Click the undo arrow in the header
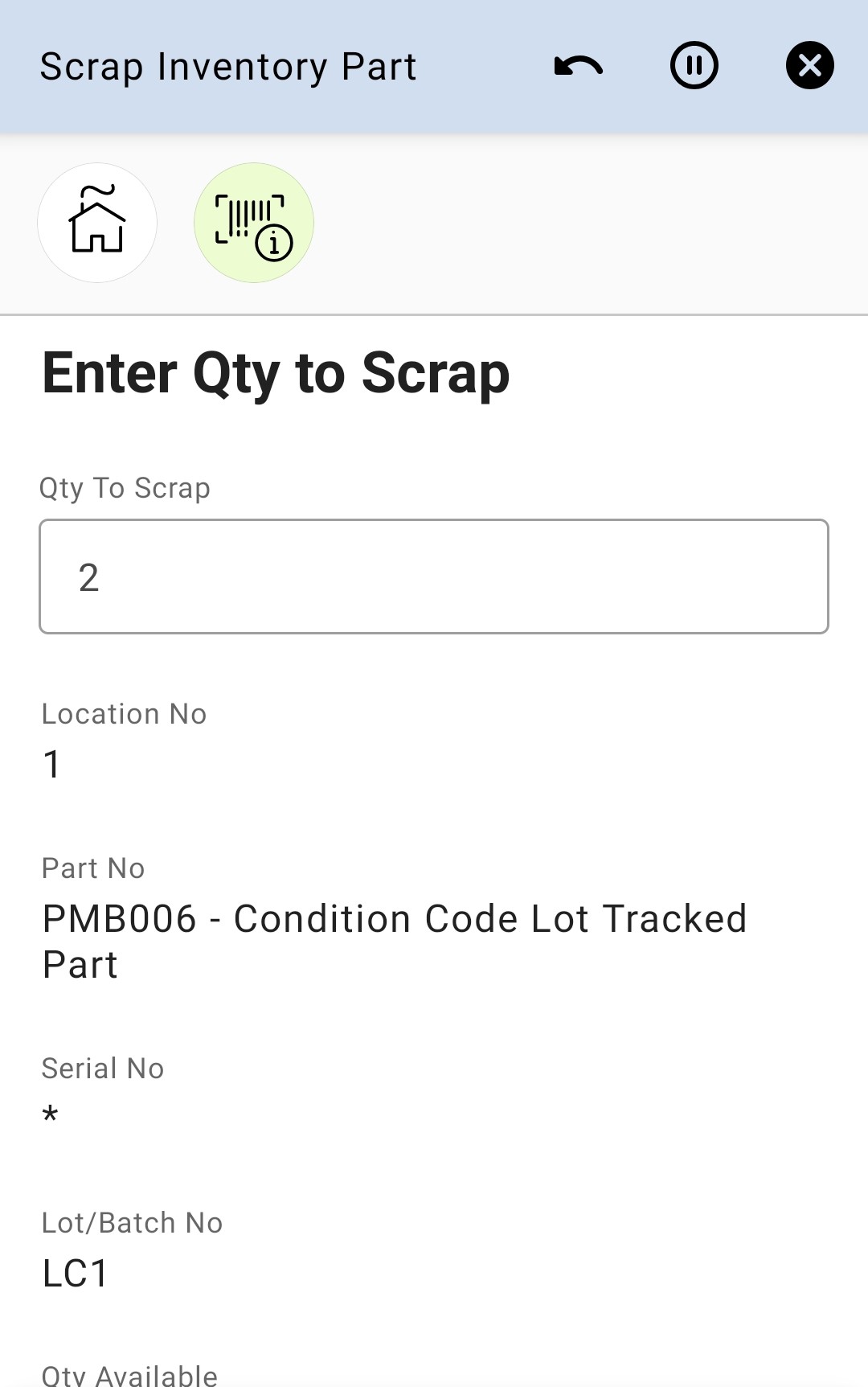Image resolution: width=868 pixels, height=1387 pixels. point(578,65)
